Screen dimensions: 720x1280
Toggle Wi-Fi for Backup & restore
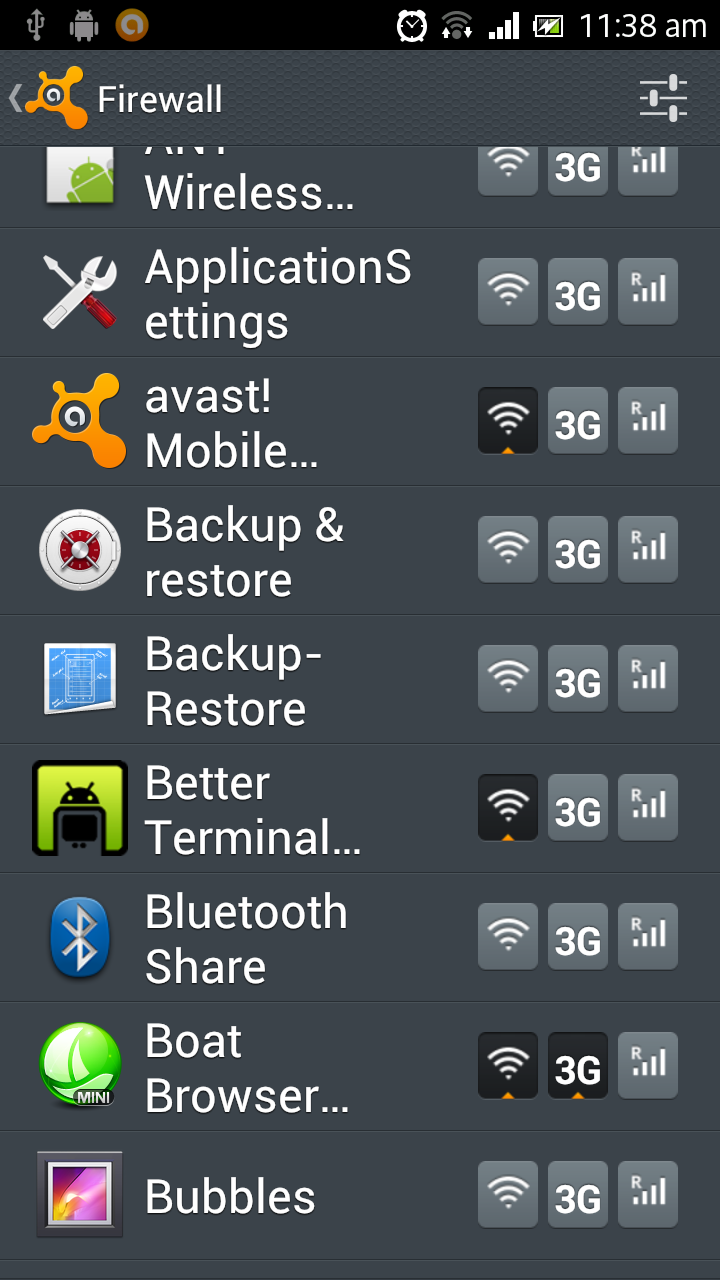pyautogui.click(x=508, y=550)
